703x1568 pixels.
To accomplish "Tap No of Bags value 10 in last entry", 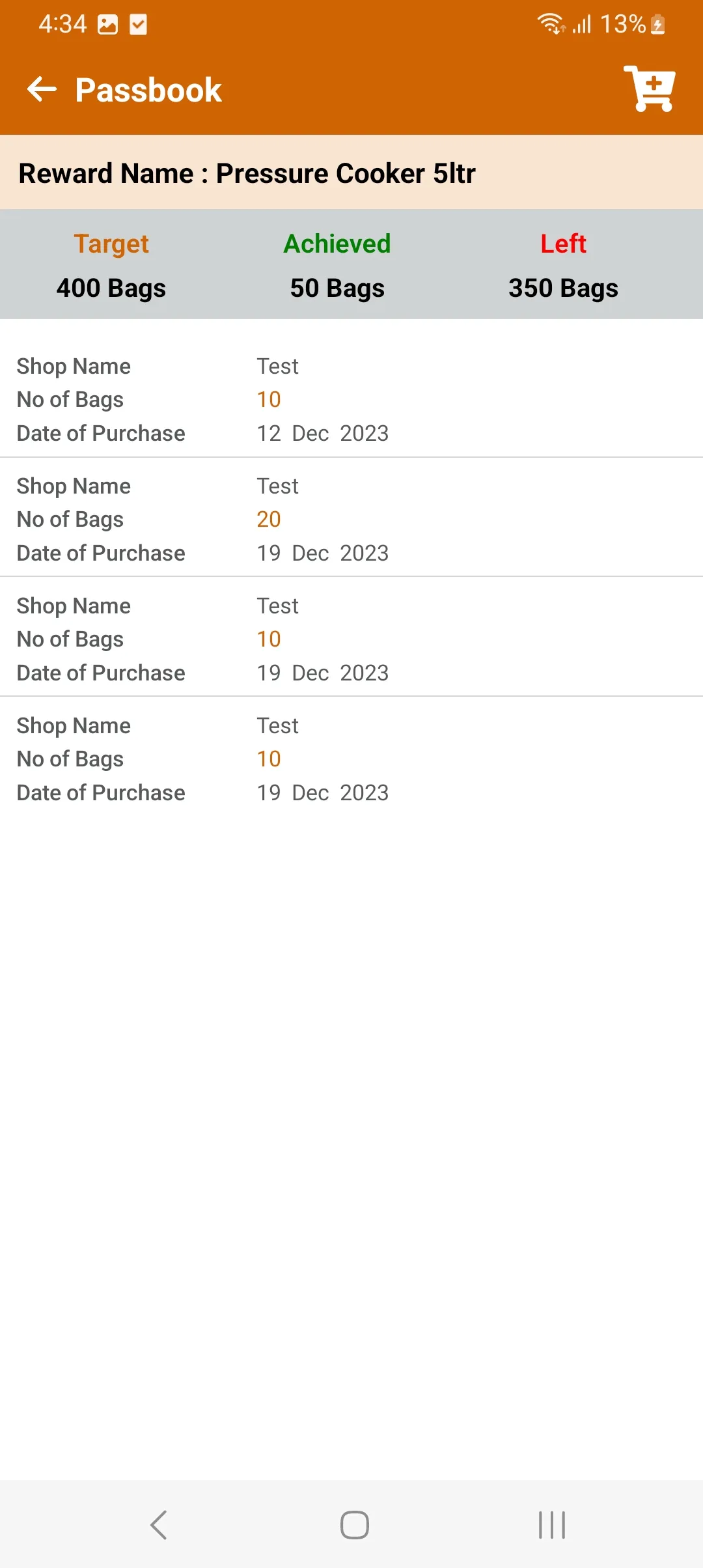I will pos(268,758).
